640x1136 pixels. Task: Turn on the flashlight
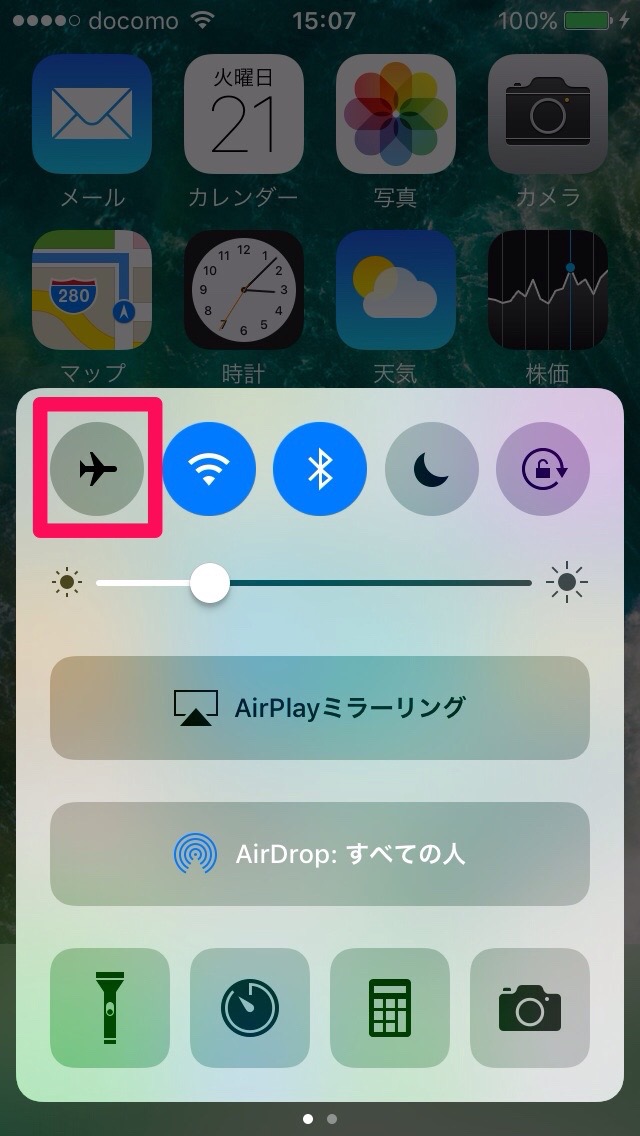(109, 1007)
